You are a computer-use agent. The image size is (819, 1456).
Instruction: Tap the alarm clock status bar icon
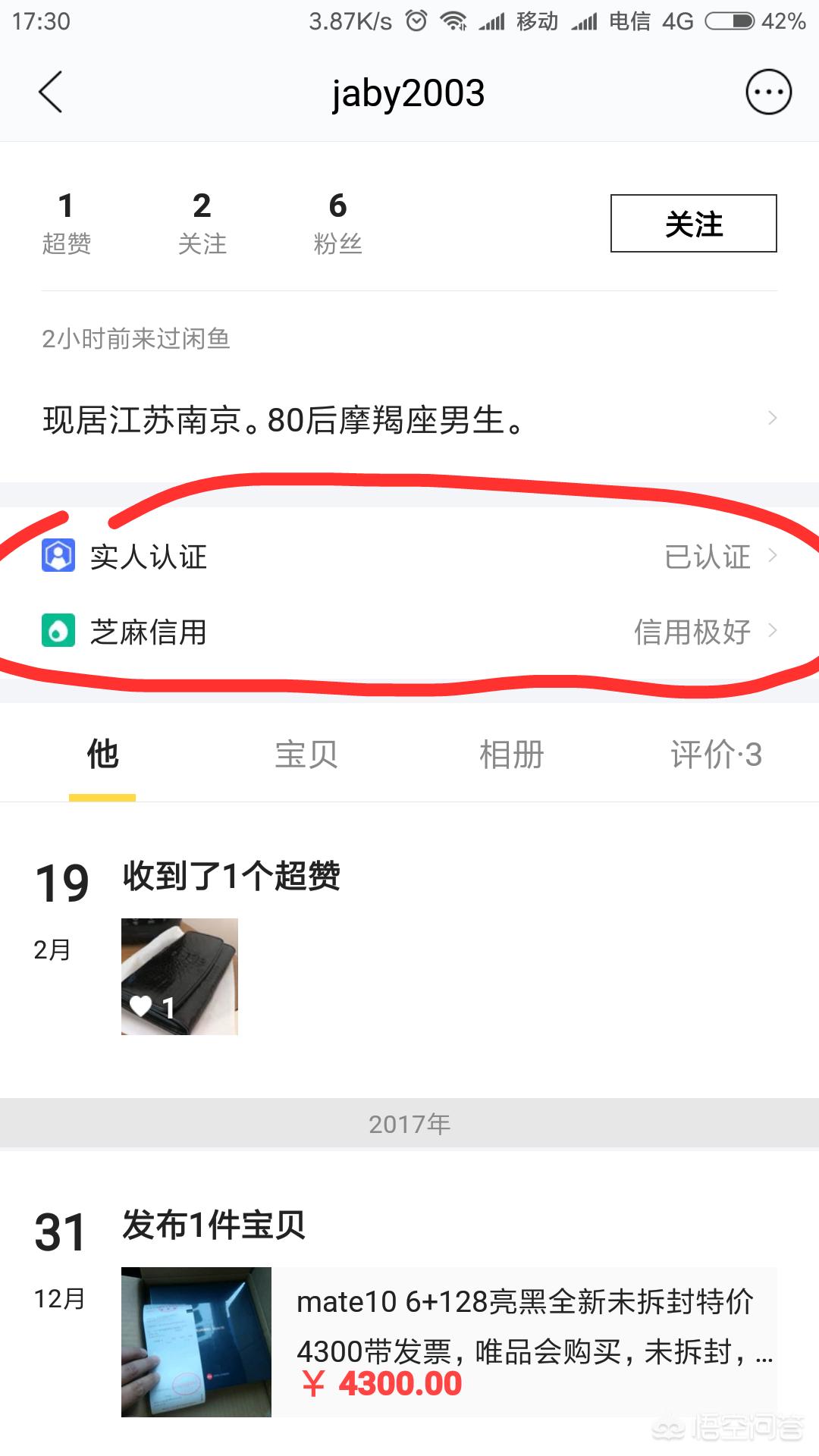tap(416, 20)
